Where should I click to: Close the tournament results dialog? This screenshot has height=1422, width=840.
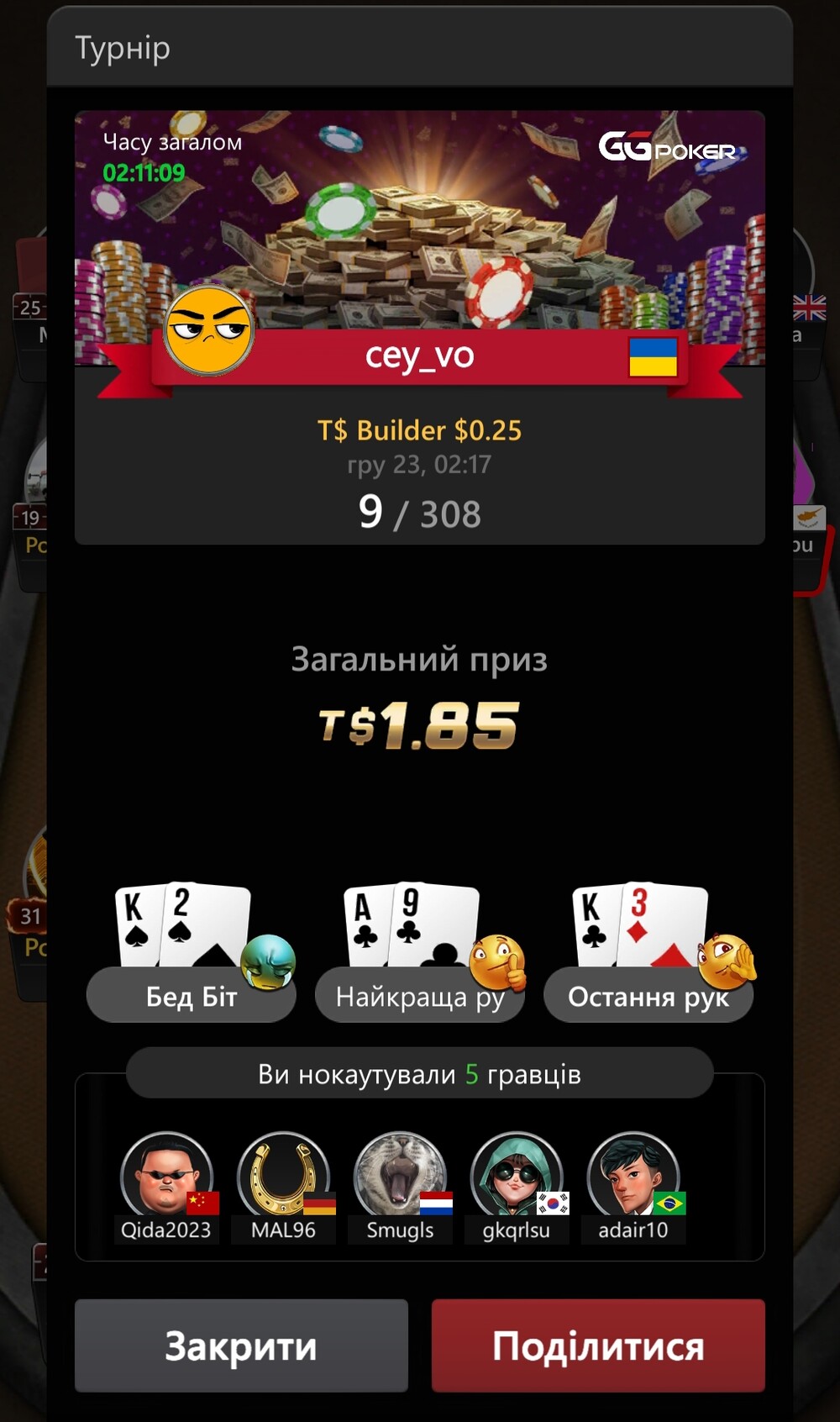click(241, 1346)
